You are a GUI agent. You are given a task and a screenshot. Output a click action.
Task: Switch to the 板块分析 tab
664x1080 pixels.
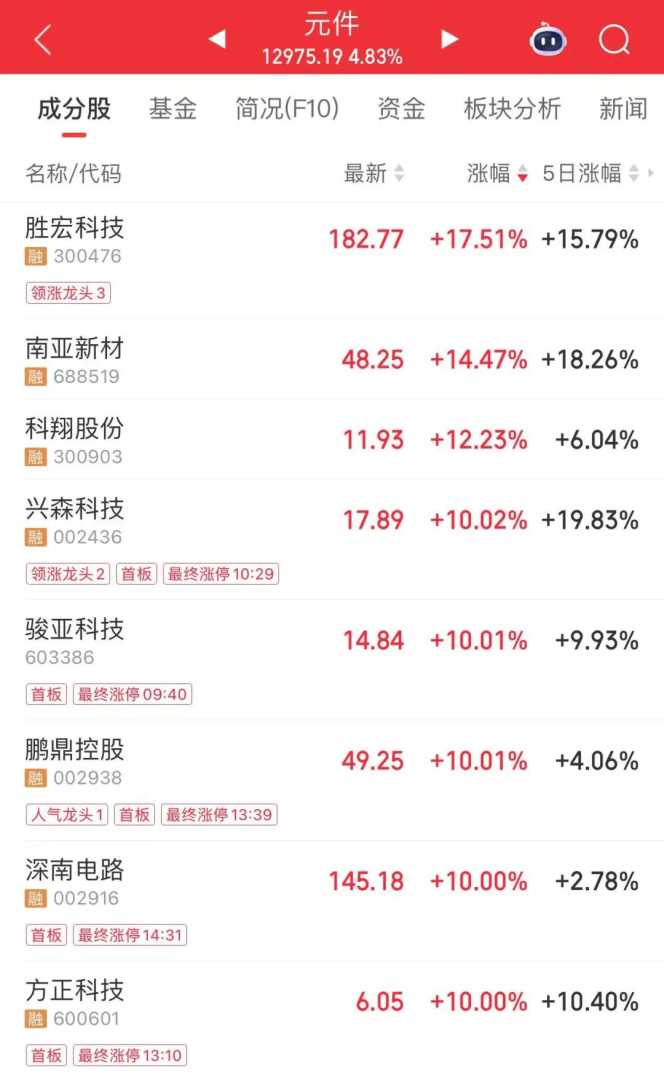click(x=512, y=109)
